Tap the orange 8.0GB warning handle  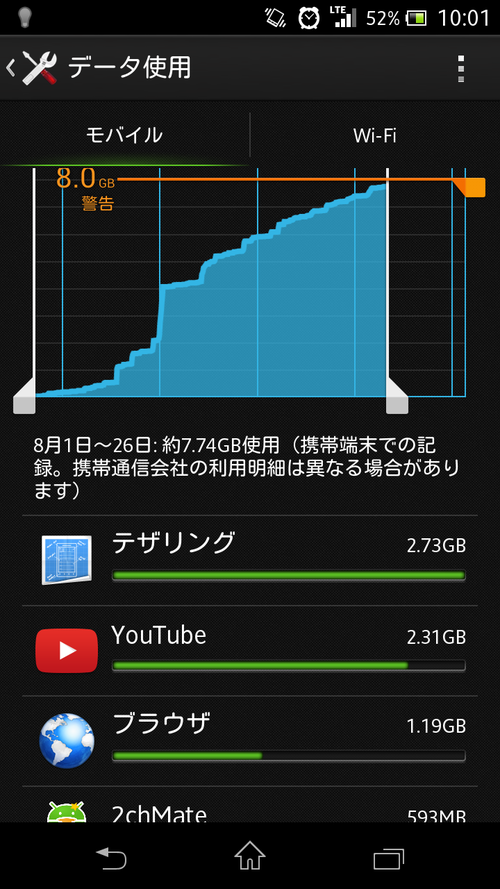tap(471, 187)
